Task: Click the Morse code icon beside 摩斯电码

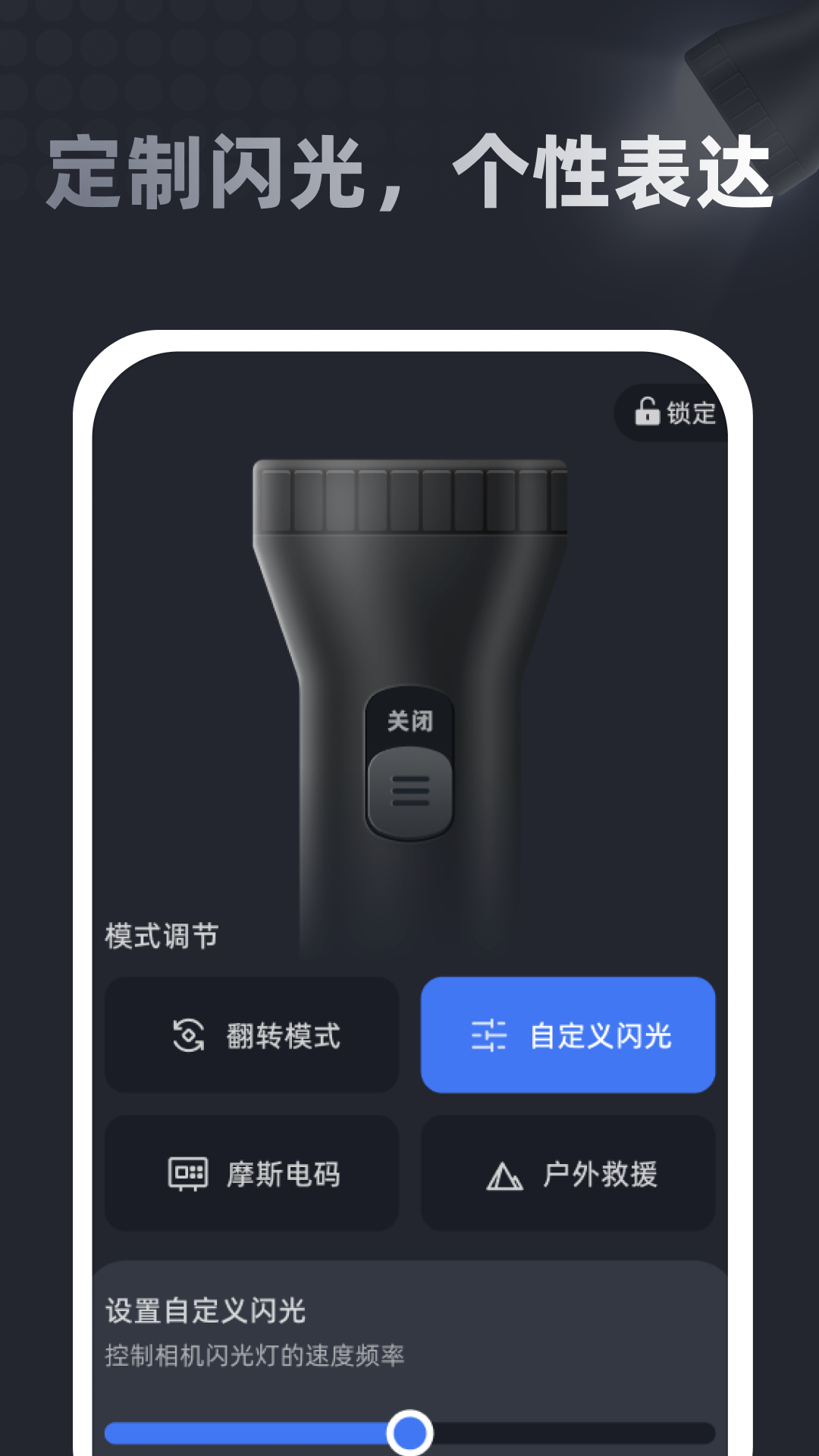Action: tap(188, 1173)
